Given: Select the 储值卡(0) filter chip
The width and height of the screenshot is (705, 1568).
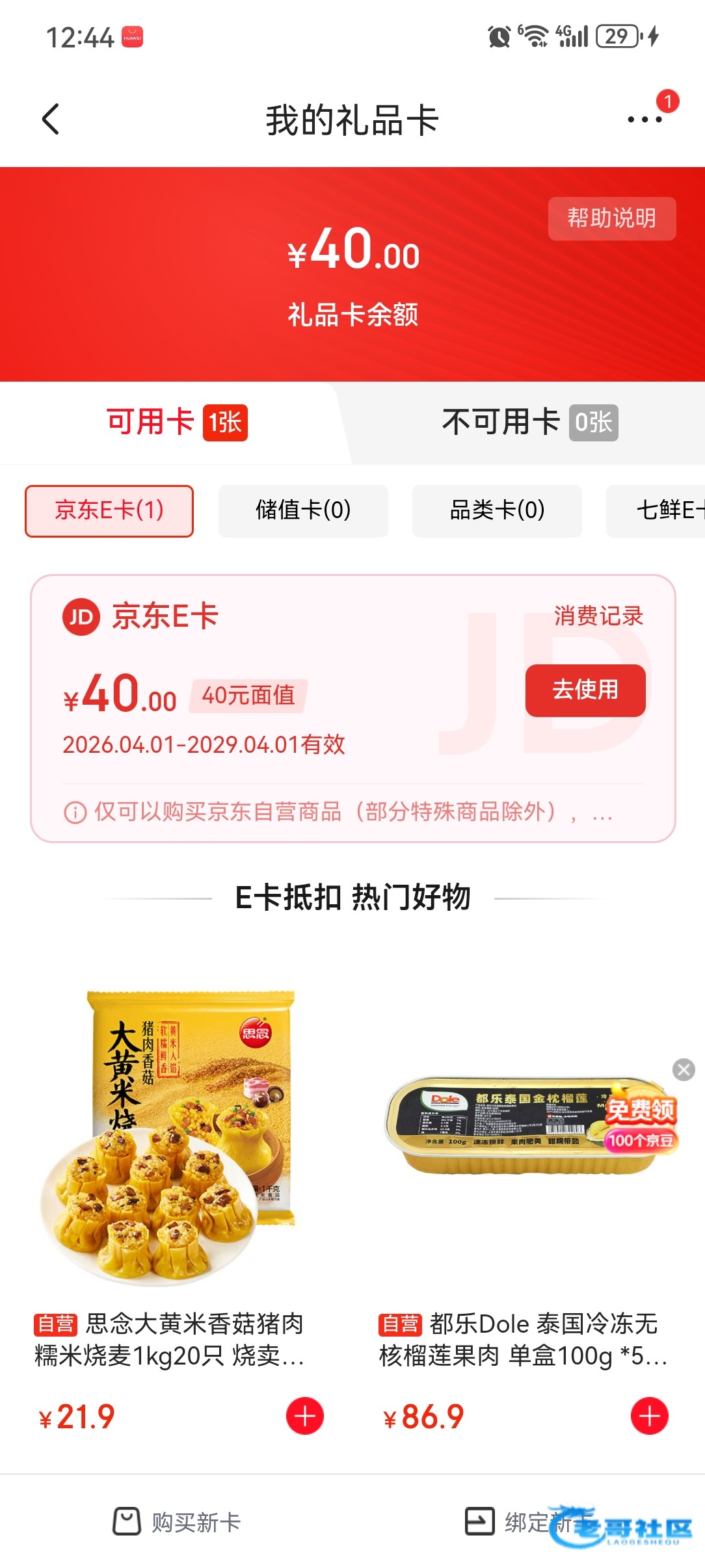Looking at the screenshot, I should point(303,511).
